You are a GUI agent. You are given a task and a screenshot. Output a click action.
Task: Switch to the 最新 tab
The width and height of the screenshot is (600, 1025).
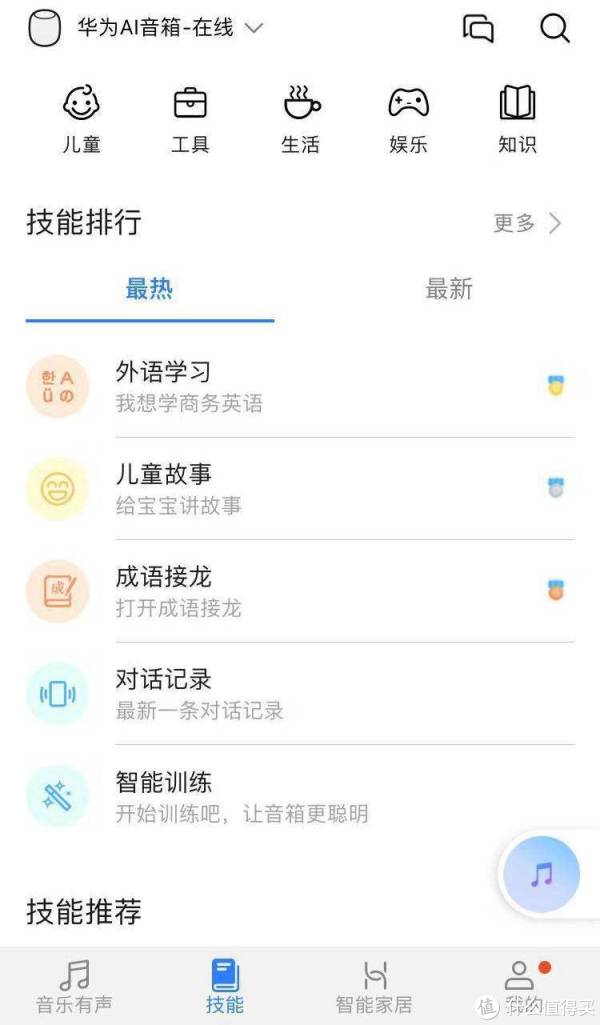coord(449,290)
